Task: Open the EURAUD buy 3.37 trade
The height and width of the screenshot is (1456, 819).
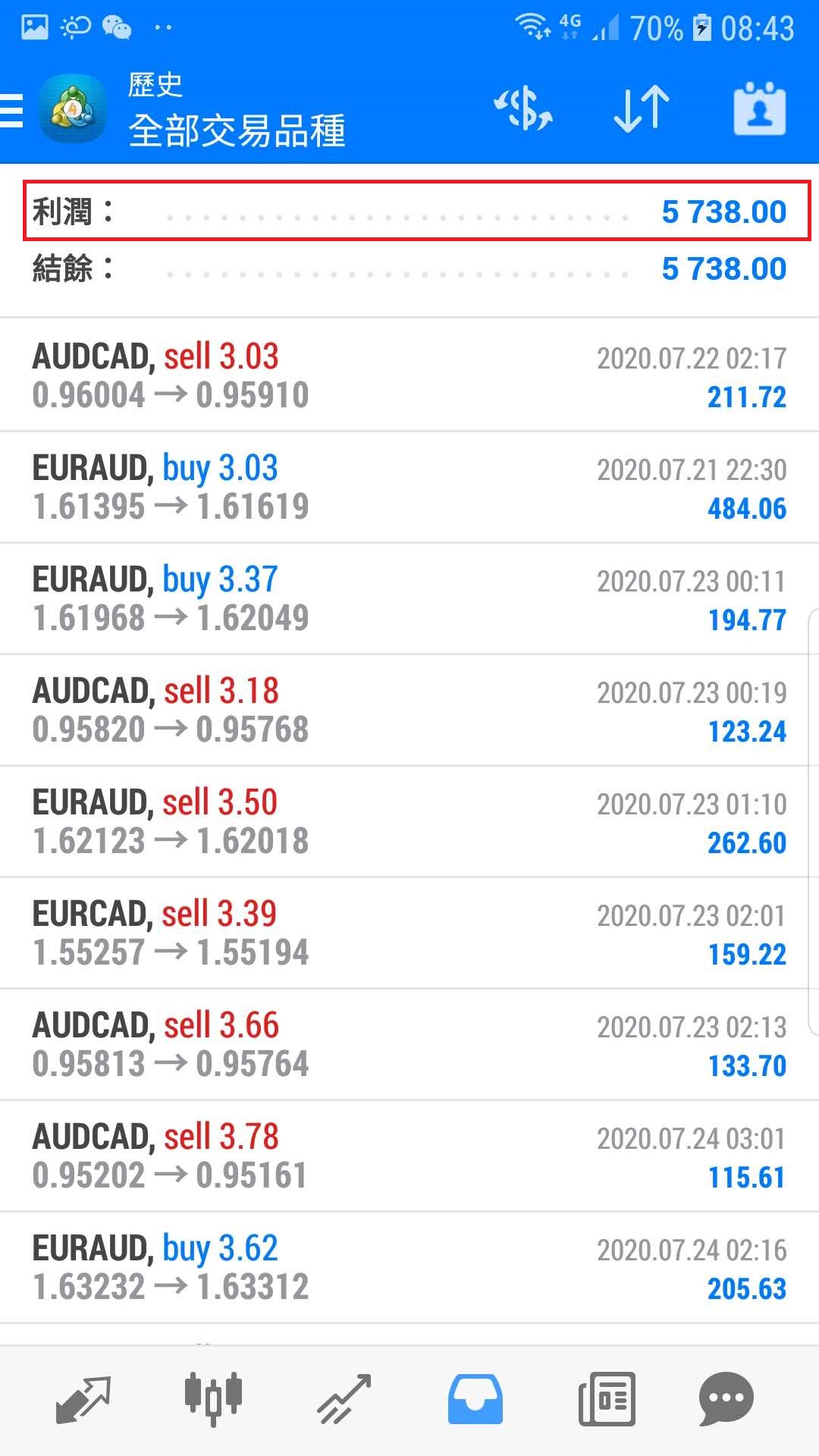Action: pyautogui.click(x=409, y=598)
